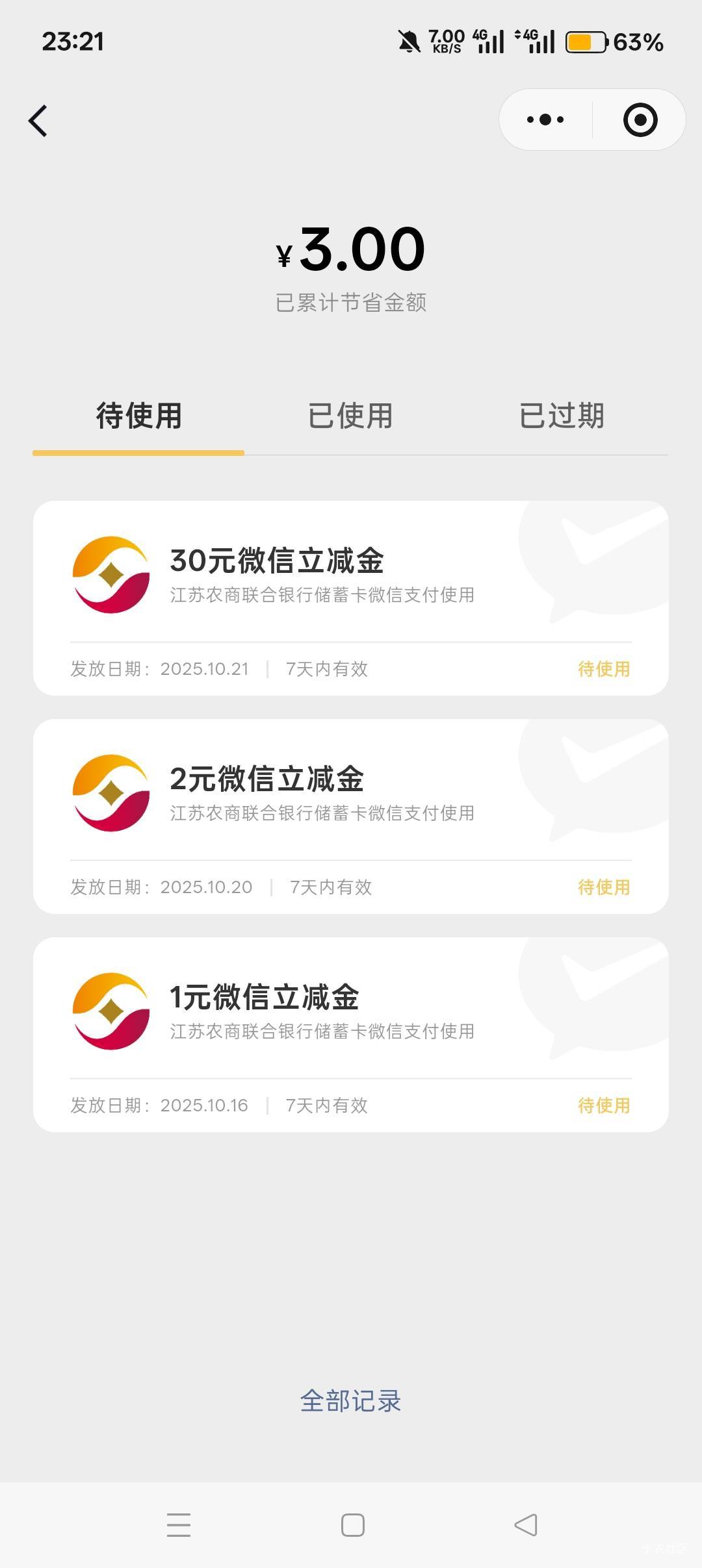Go back using the top-left arrow

tap(38, 121)
